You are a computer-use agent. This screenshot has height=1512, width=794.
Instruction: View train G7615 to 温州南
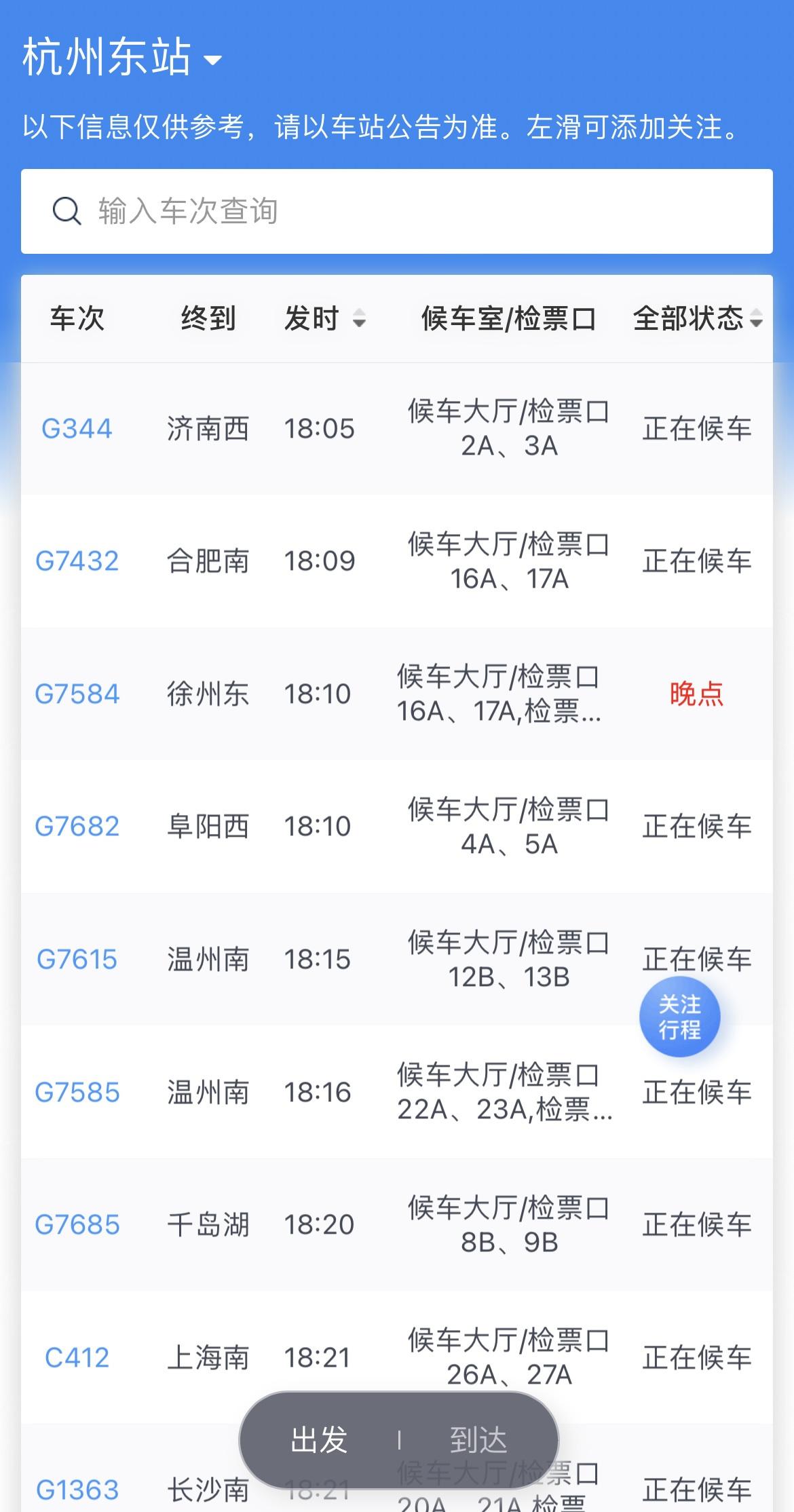click(x=77, y=959)
